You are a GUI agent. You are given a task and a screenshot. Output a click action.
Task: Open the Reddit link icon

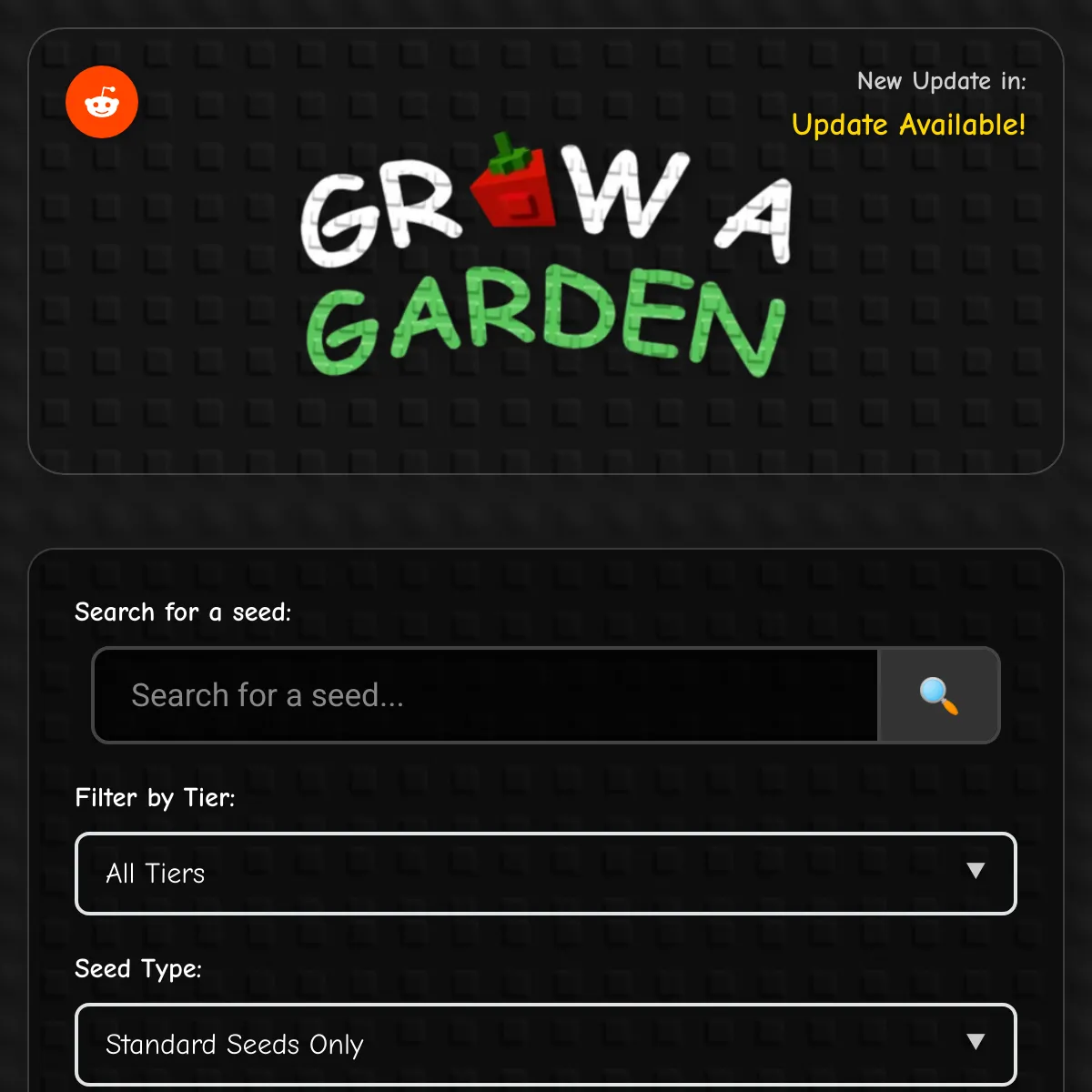102,102
